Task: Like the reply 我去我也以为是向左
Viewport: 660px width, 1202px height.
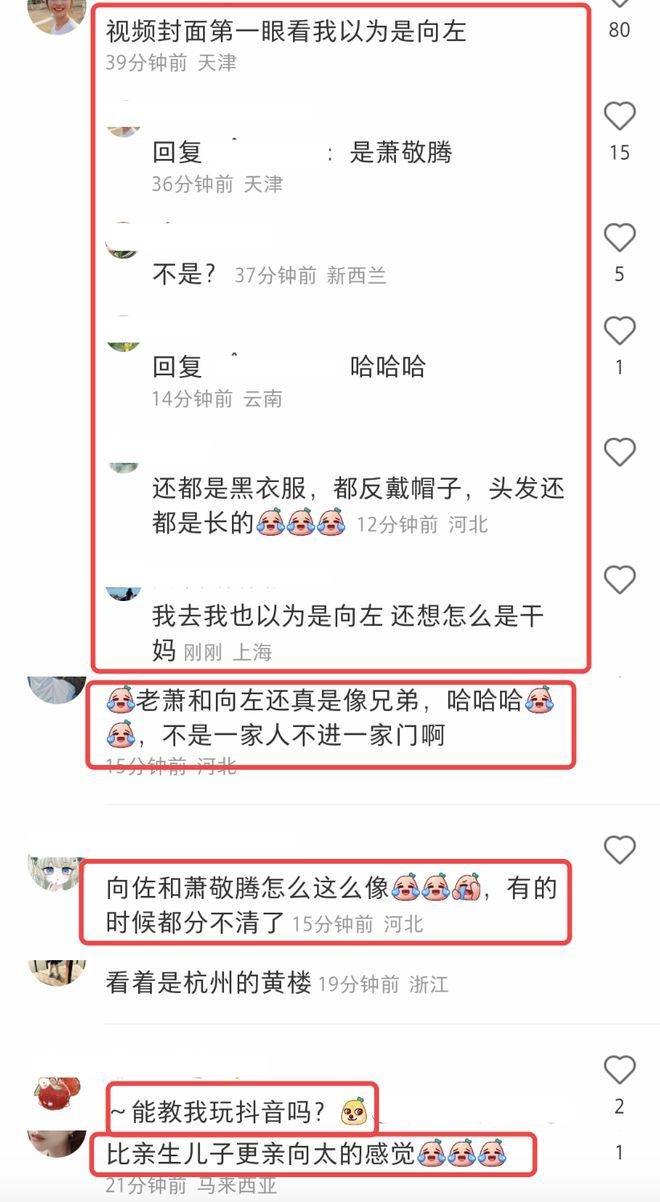Action: coord(619,580)
